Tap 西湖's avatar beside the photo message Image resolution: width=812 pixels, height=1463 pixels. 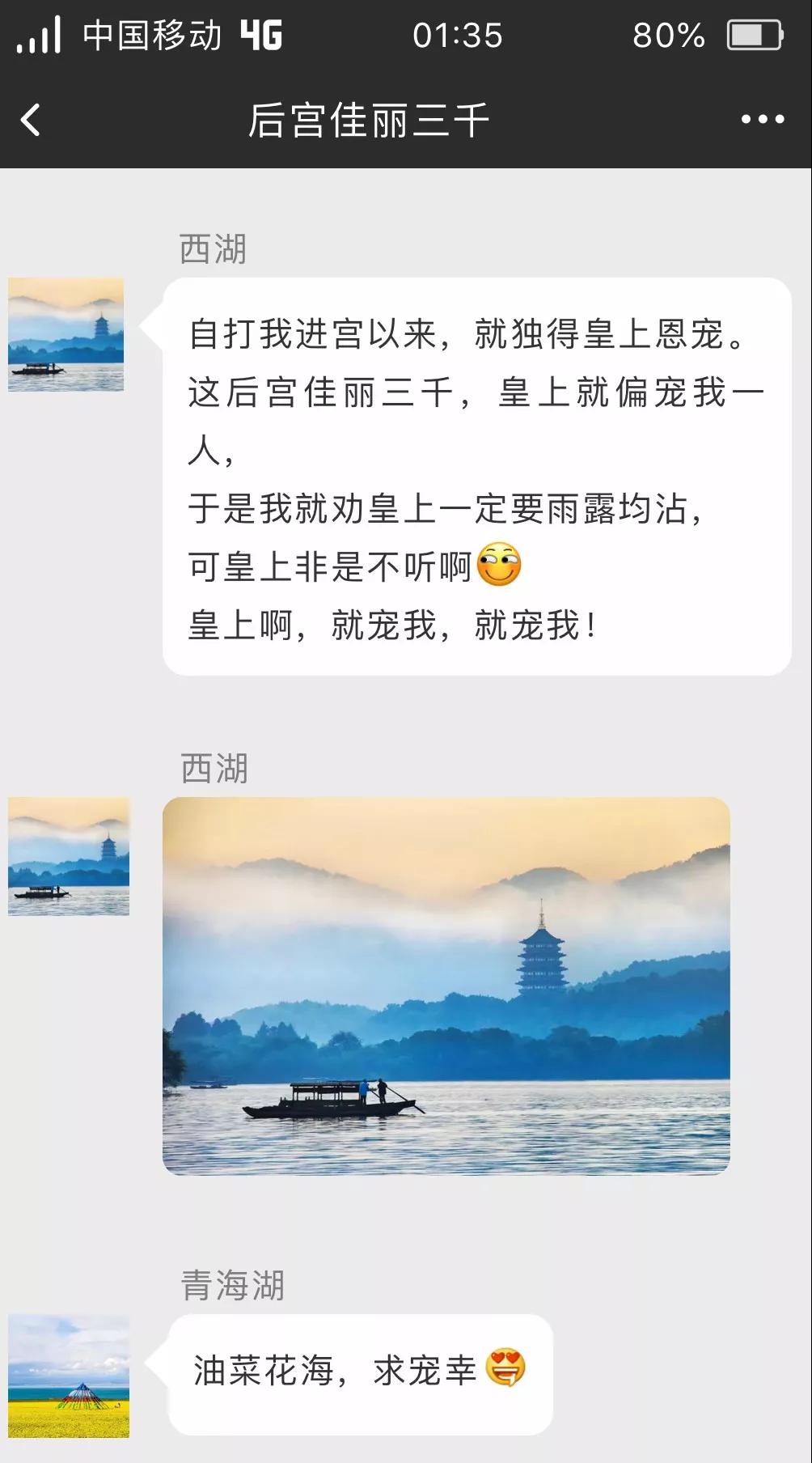(x=69, y=856)
